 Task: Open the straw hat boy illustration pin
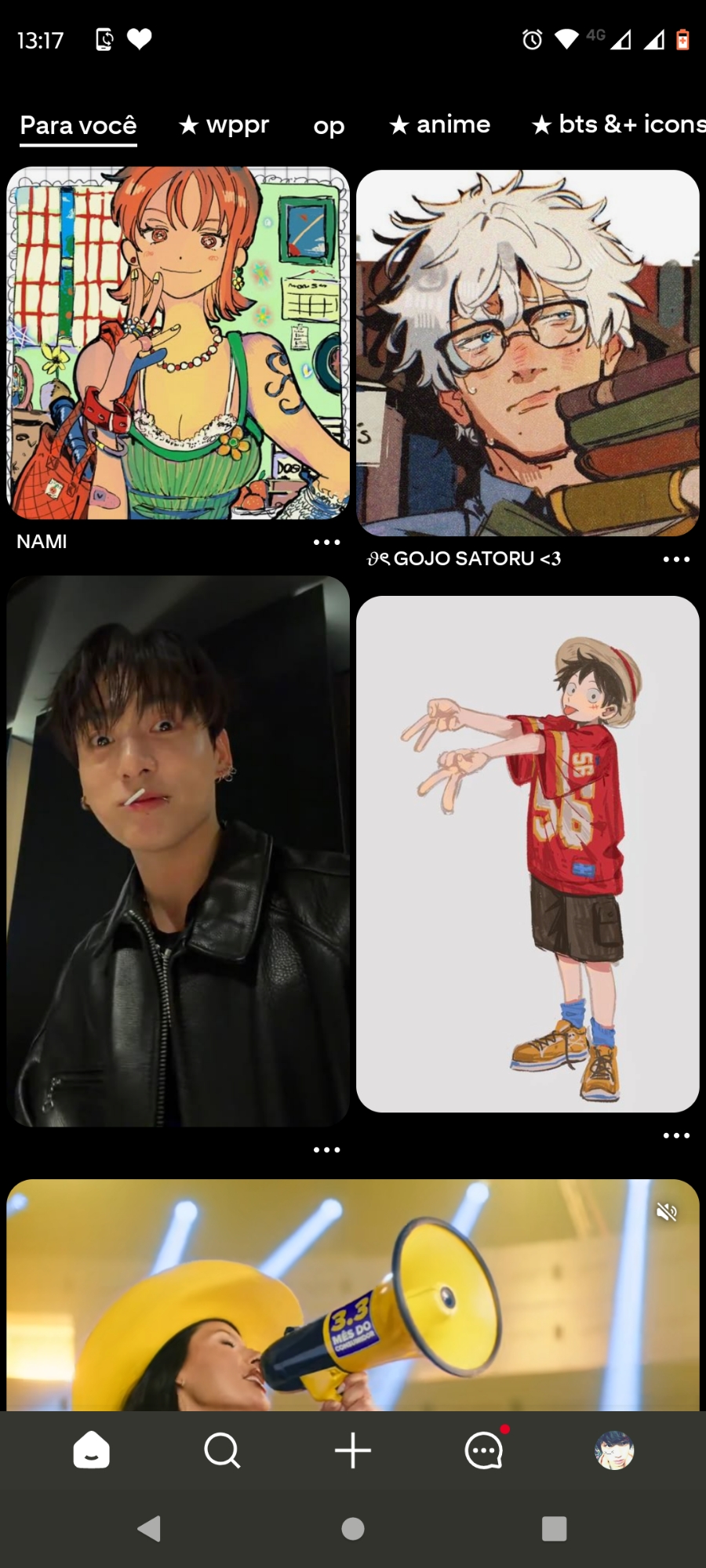(527, 853)
